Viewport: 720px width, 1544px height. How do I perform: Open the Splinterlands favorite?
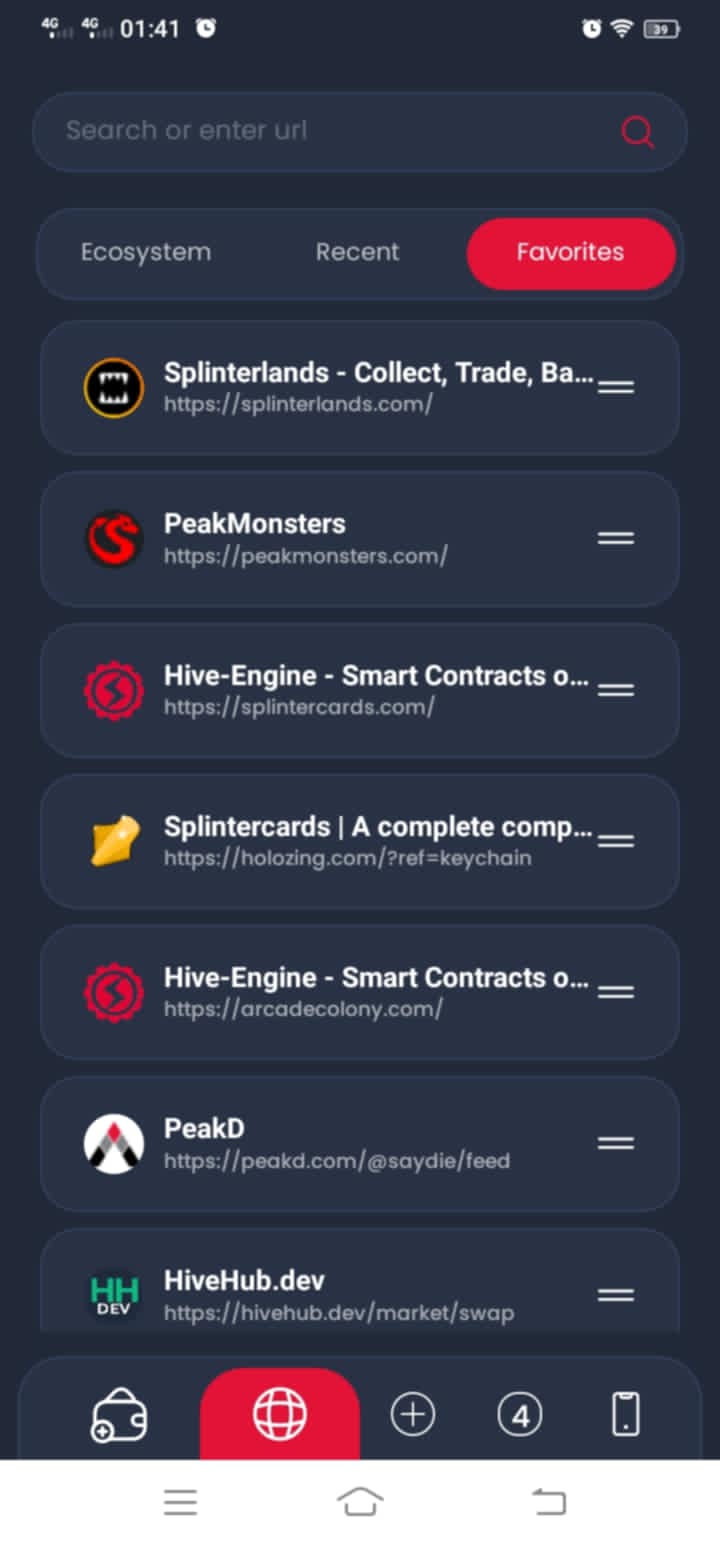click(360, 387)
